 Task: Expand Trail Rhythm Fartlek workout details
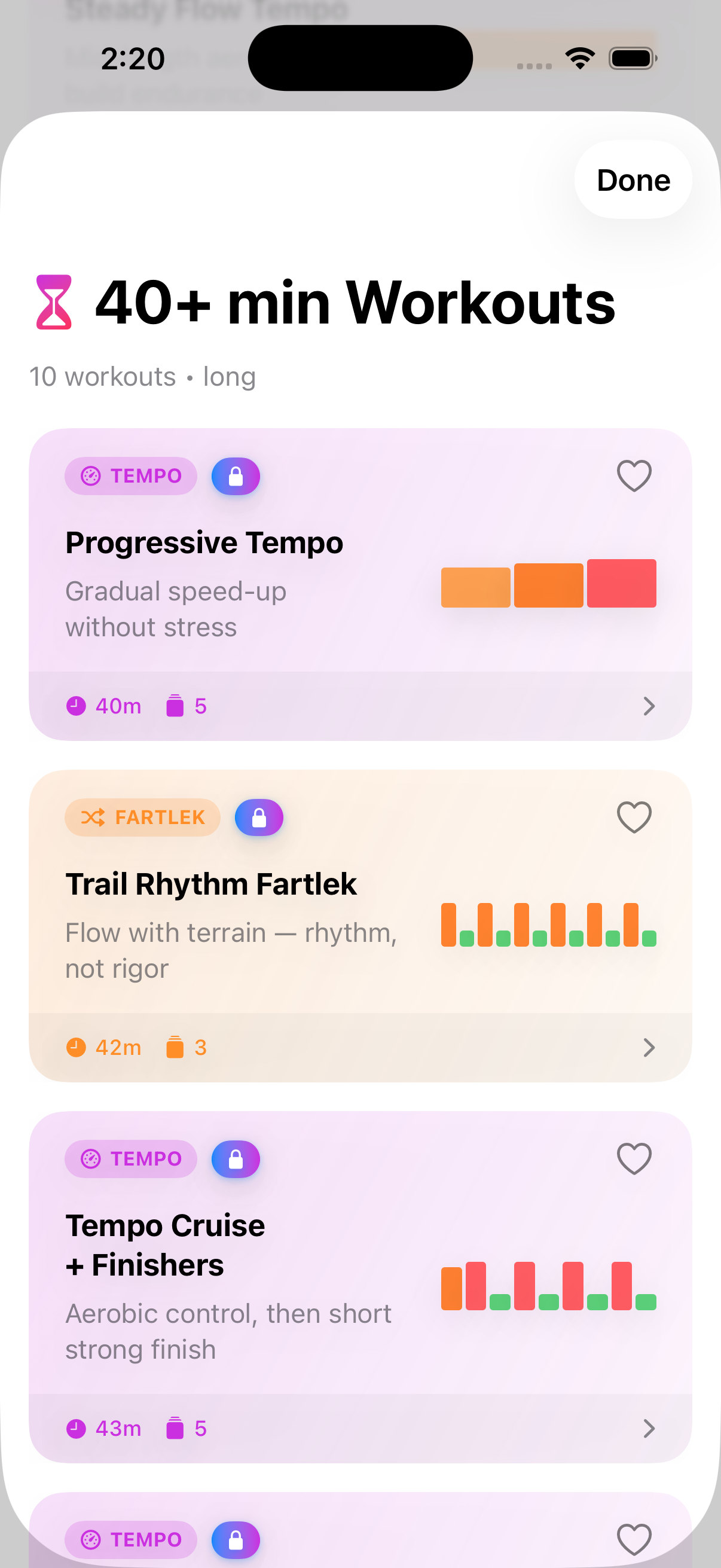(x=650, y=1047)
